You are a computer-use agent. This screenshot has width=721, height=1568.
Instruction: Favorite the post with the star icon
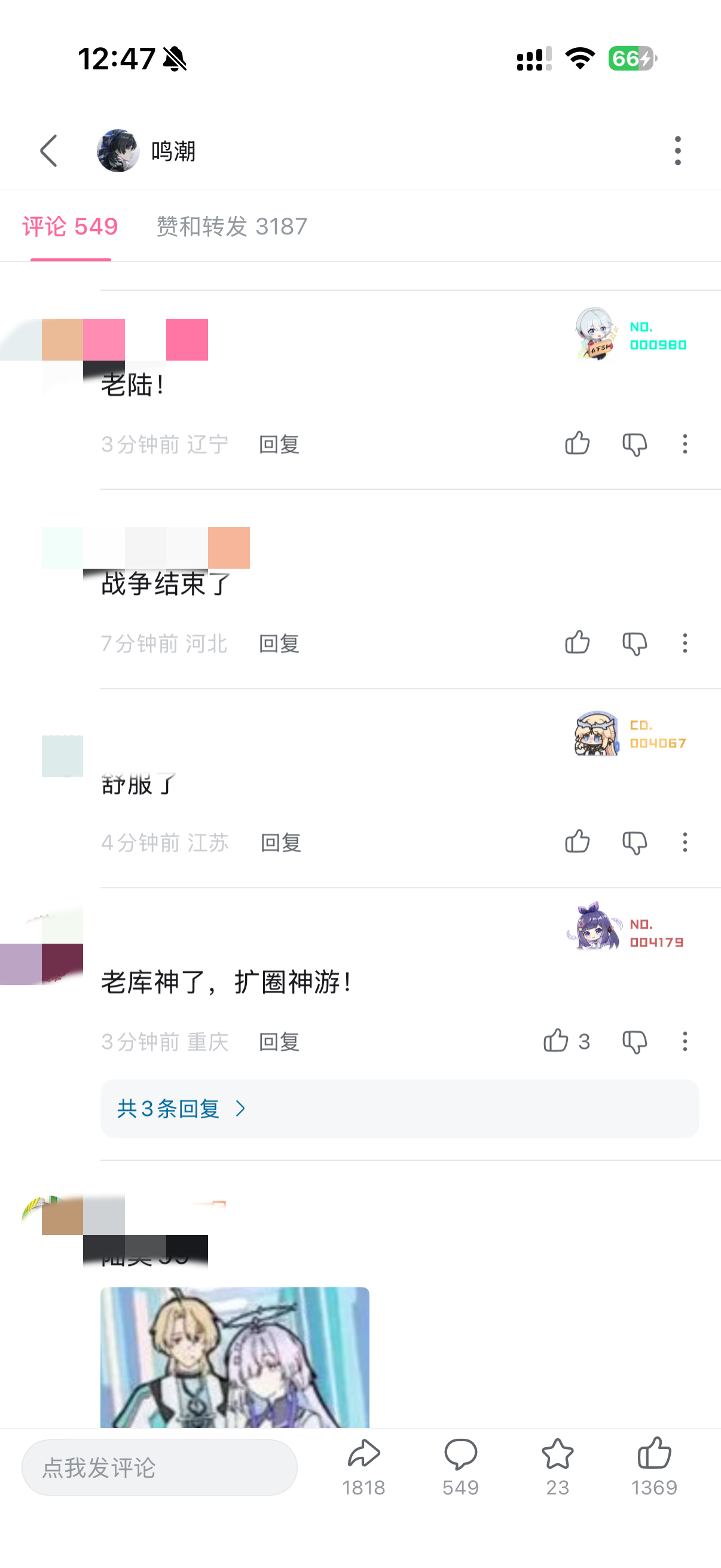[557, 1467]
